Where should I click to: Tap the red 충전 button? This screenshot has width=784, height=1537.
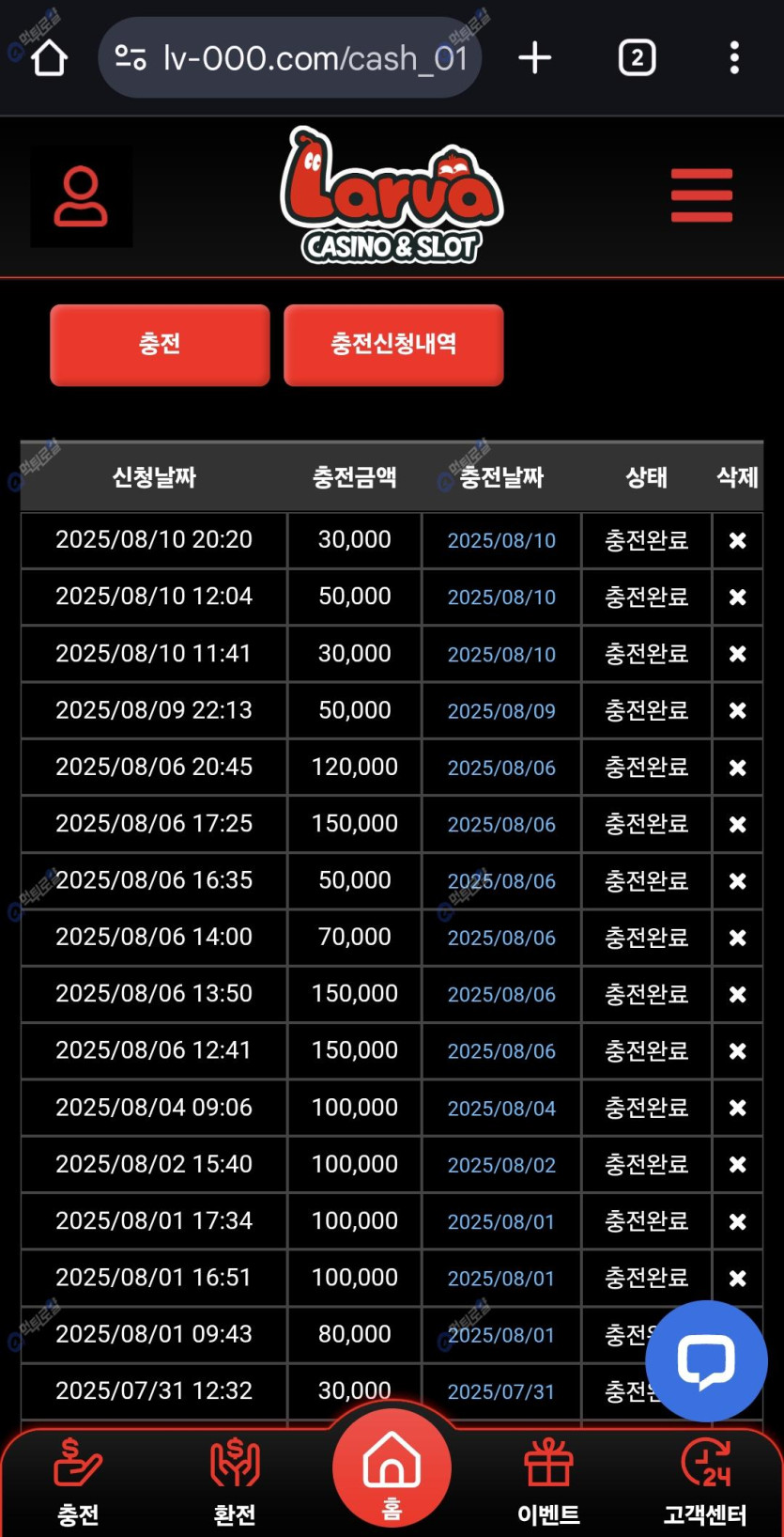pos(160,345)
